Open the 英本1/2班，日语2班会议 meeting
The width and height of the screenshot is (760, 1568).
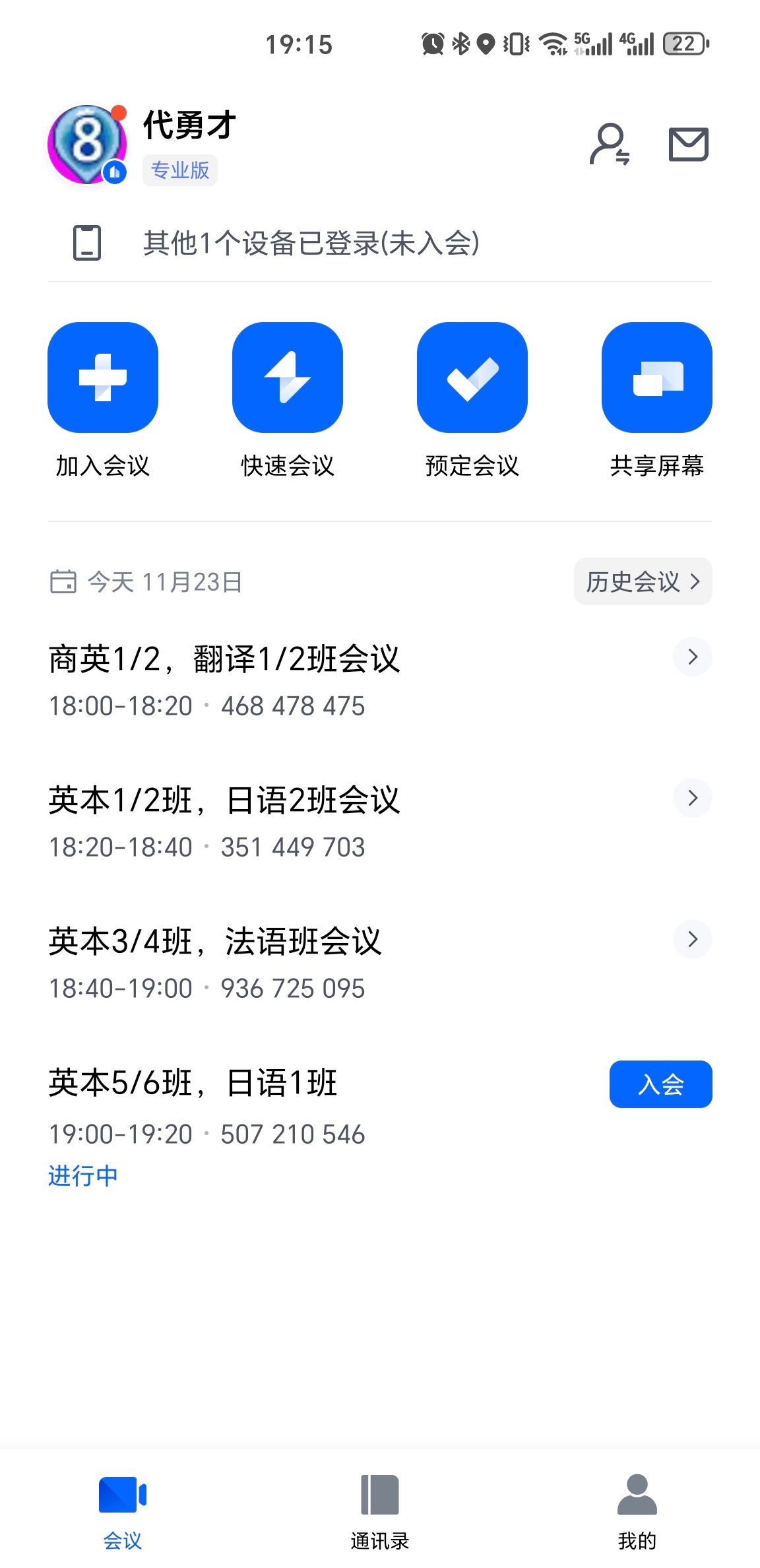pyautogui.click(x=224, y=821)
